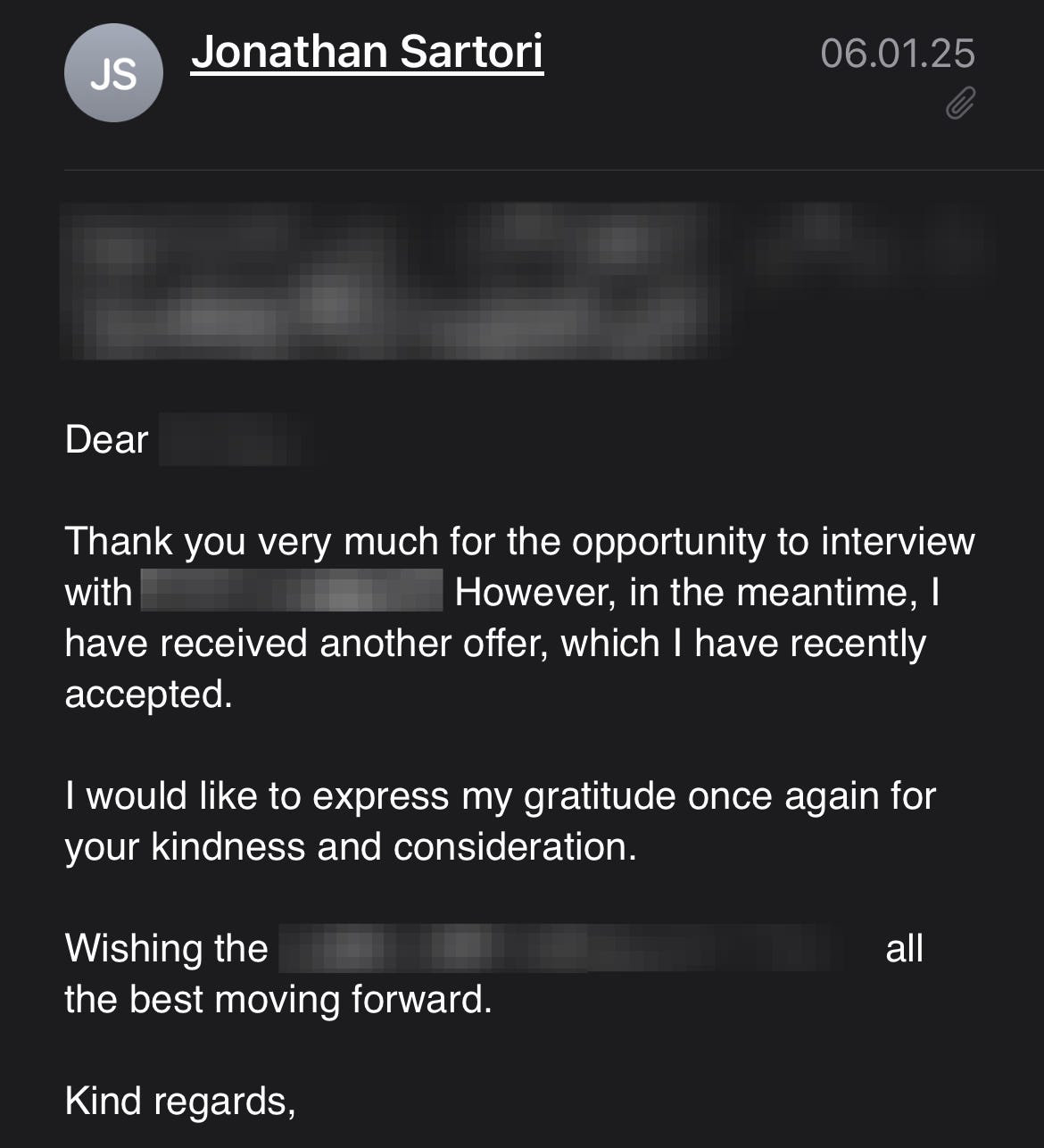Open sender Jonathan Sartori's contact details

pos(367,53)
